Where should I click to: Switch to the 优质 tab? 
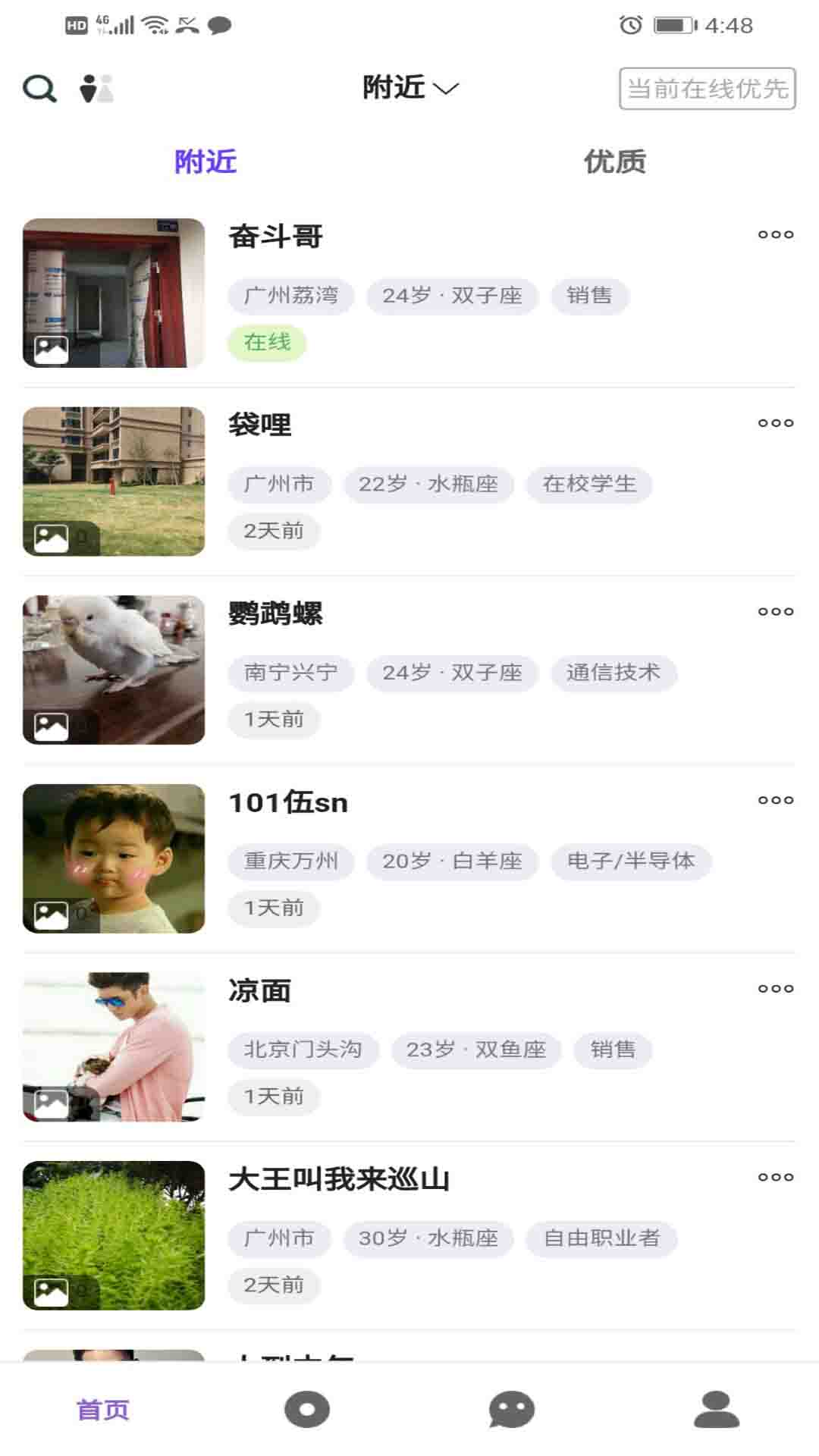click(614, 162)
